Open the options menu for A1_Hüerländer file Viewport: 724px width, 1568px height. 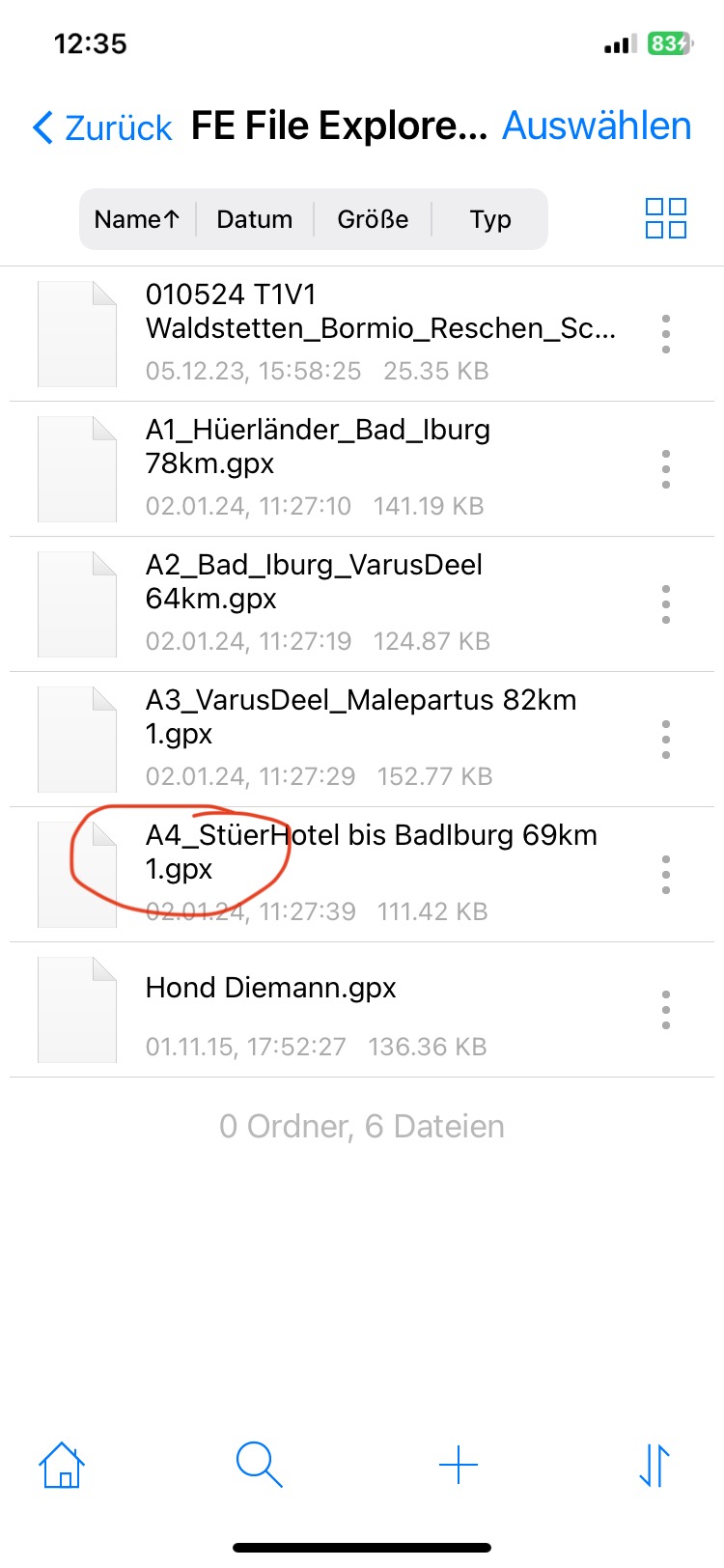(x=666, y=469)
